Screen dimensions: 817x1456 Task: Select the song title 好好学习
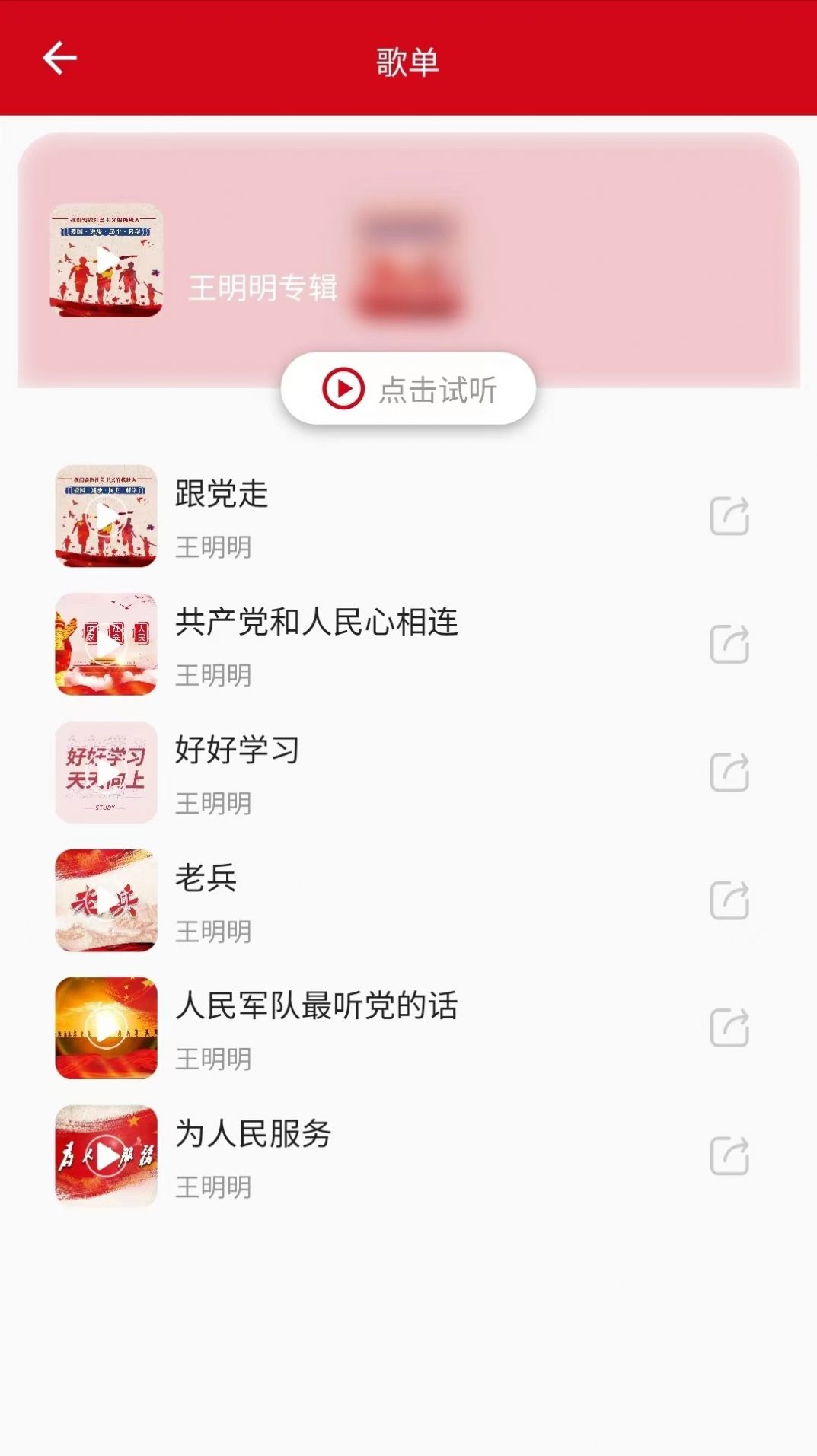pos(236,748)
